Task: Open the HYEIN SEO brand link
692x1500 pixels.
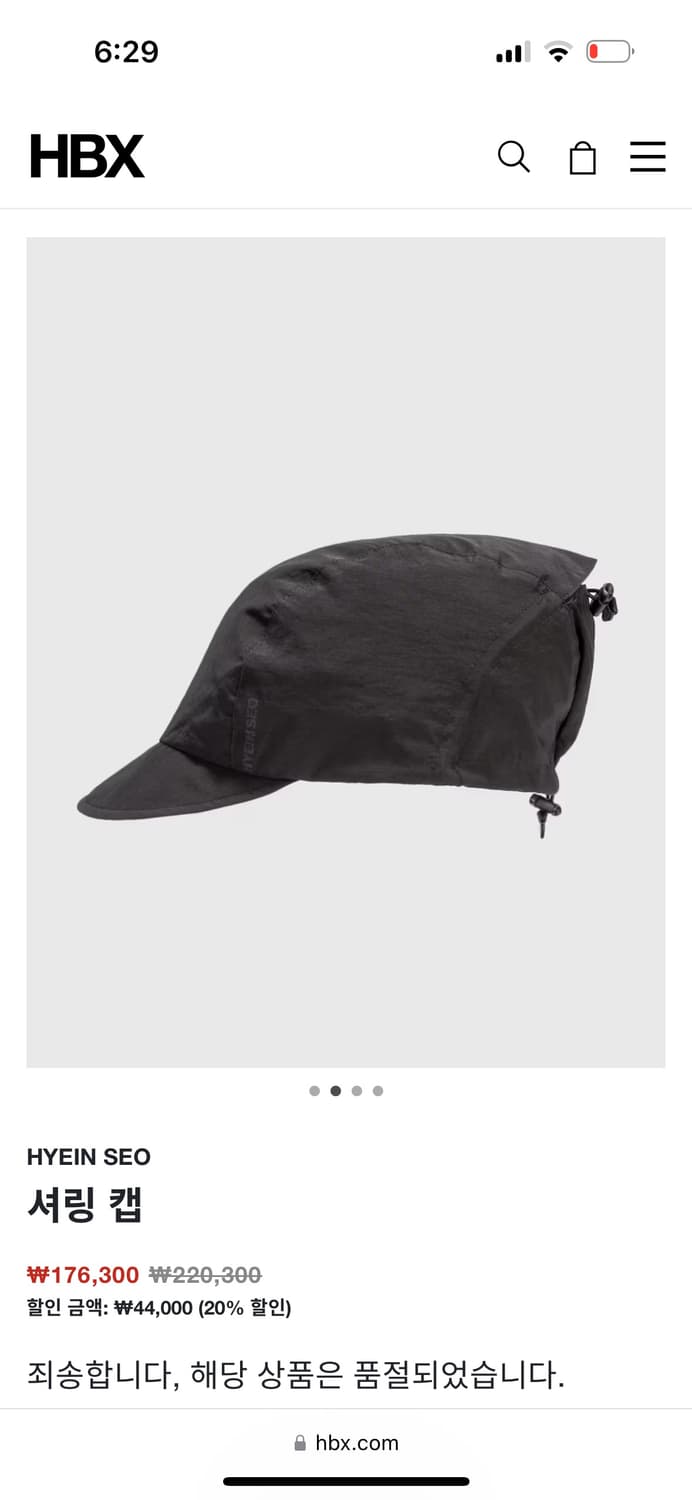Action: (89, 1157)
